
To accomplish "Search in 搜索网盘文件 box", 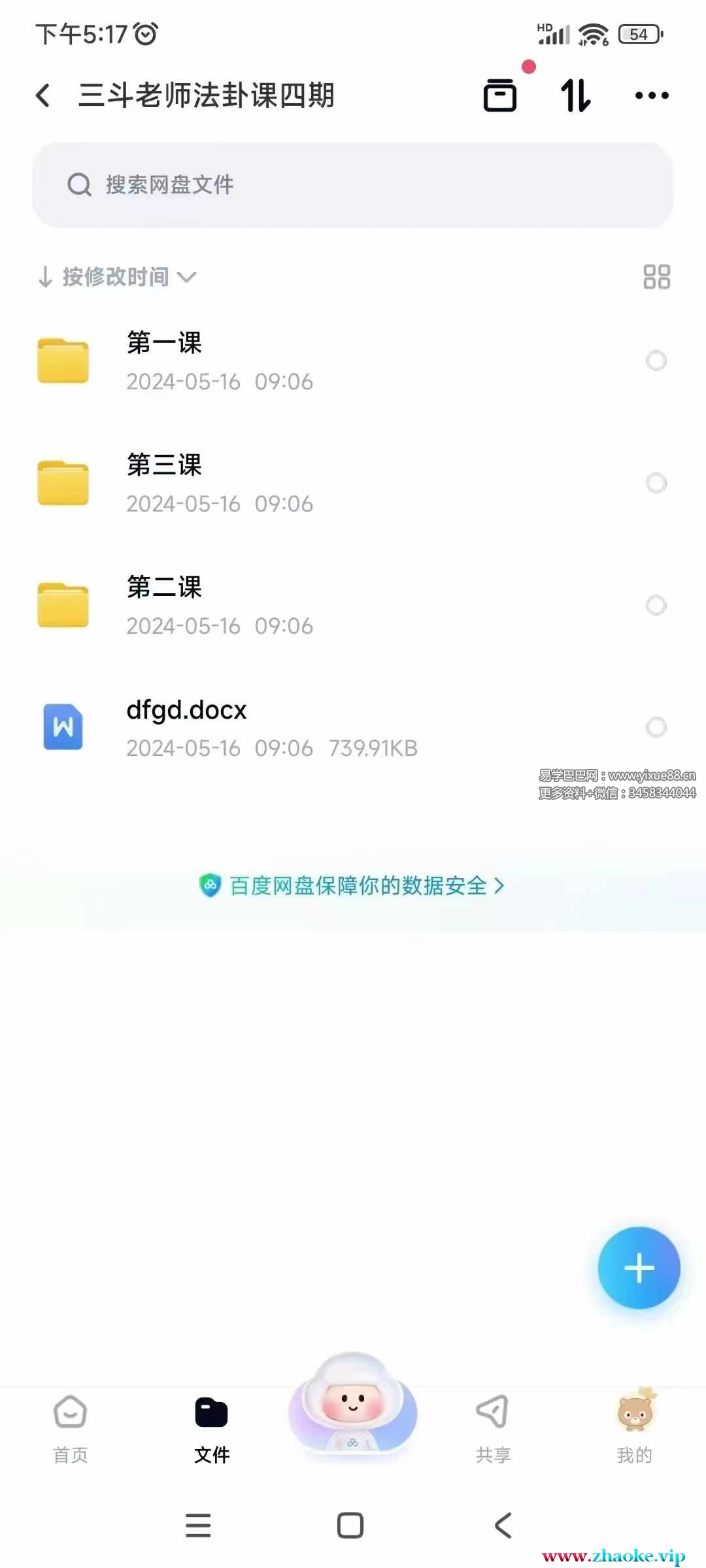I will tap(353, 185).
